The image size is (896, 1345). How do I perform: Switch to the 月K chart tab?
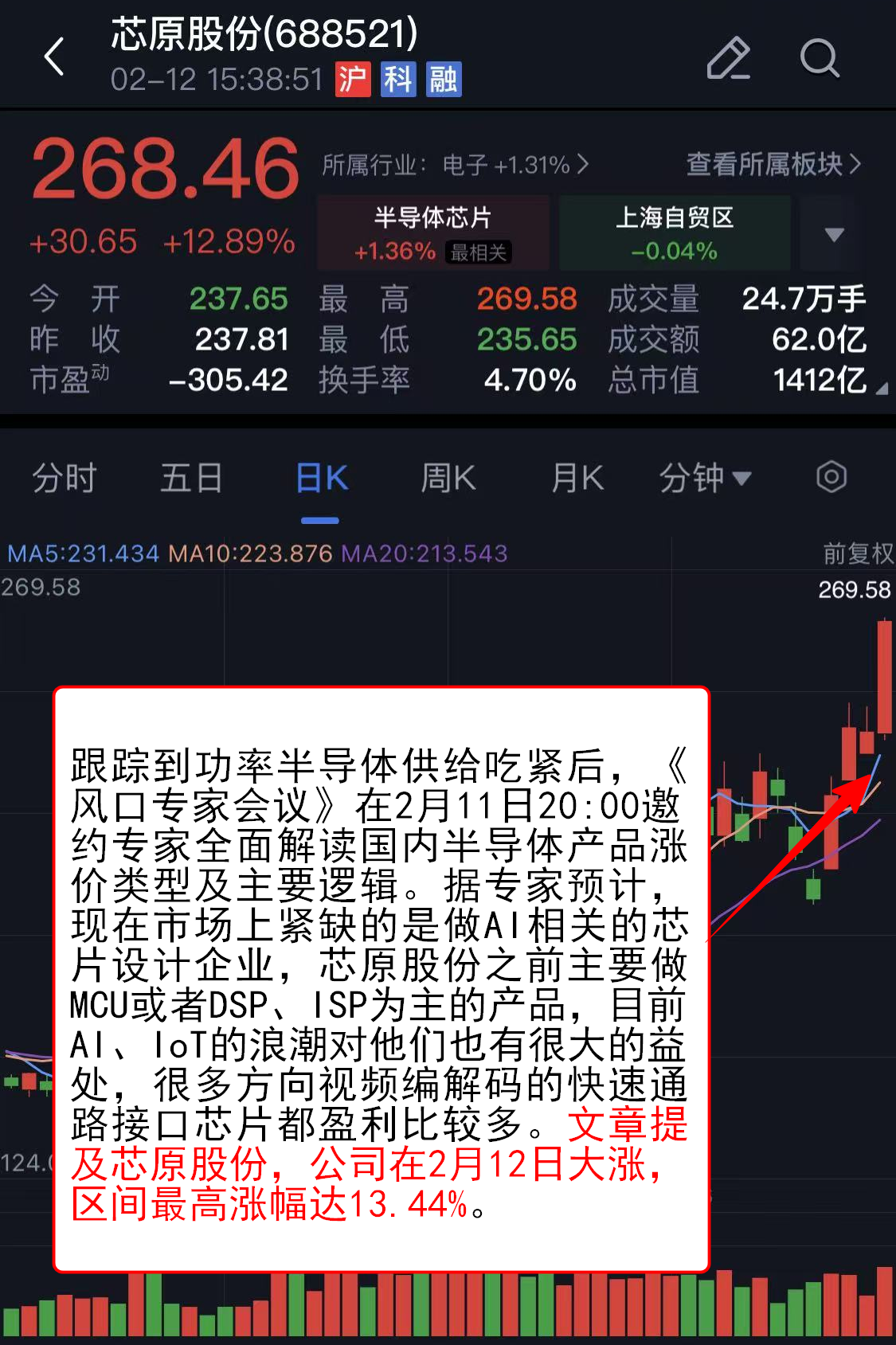577,479
